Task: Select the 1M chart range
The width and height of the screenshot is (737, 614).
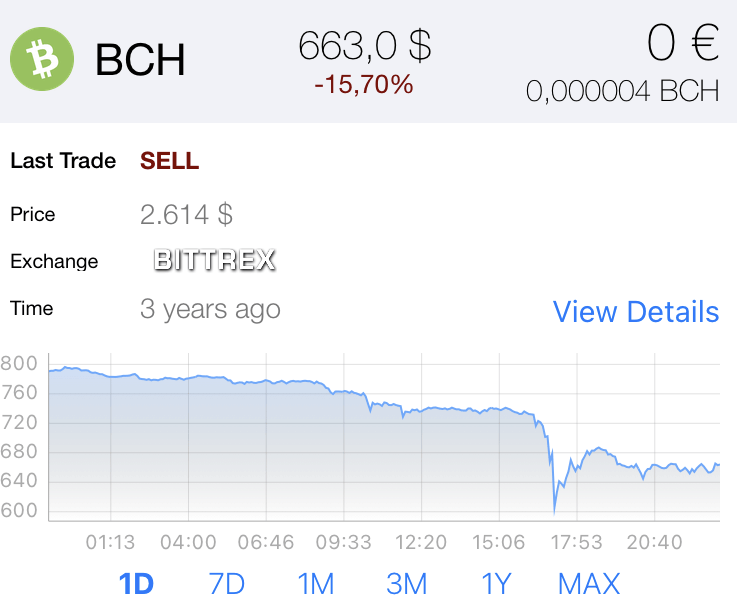Action: click(315, 584)
